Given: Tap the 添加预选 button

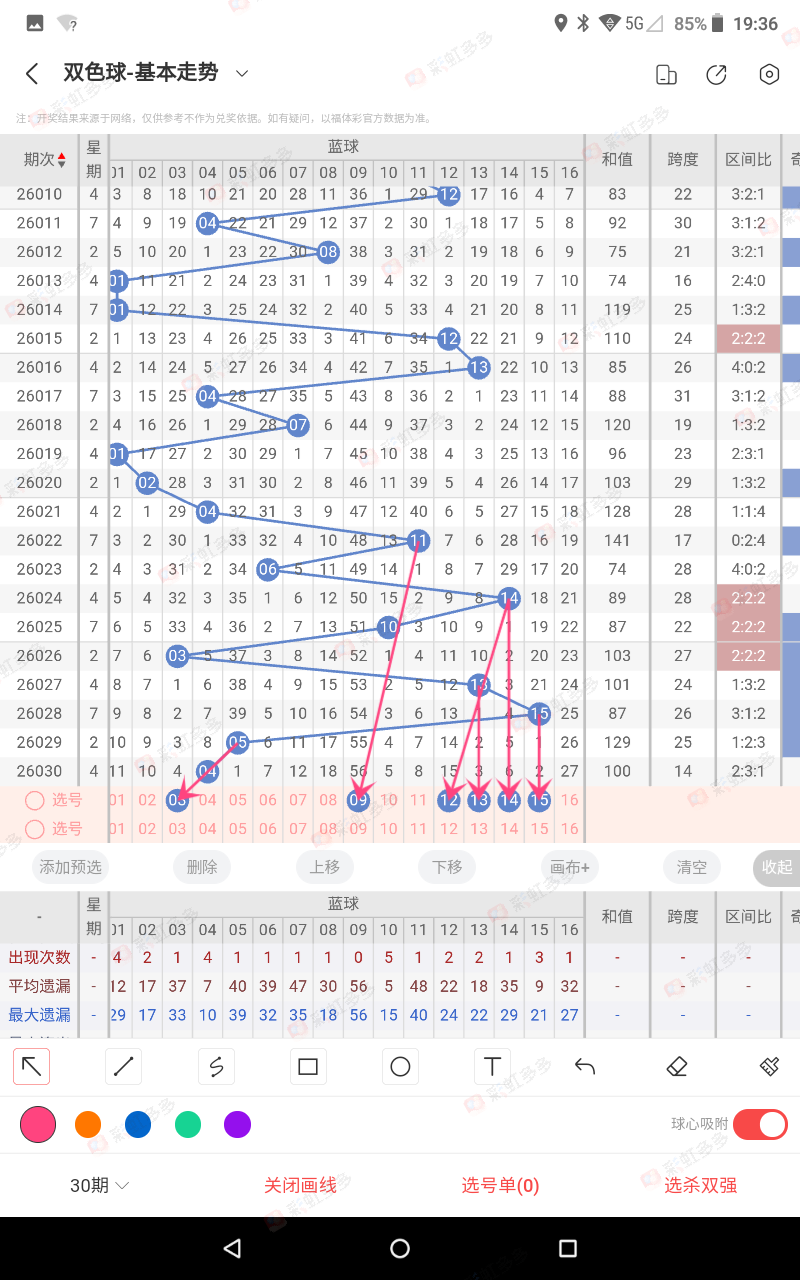Looking at the screenshot, I should click(71, 867).
